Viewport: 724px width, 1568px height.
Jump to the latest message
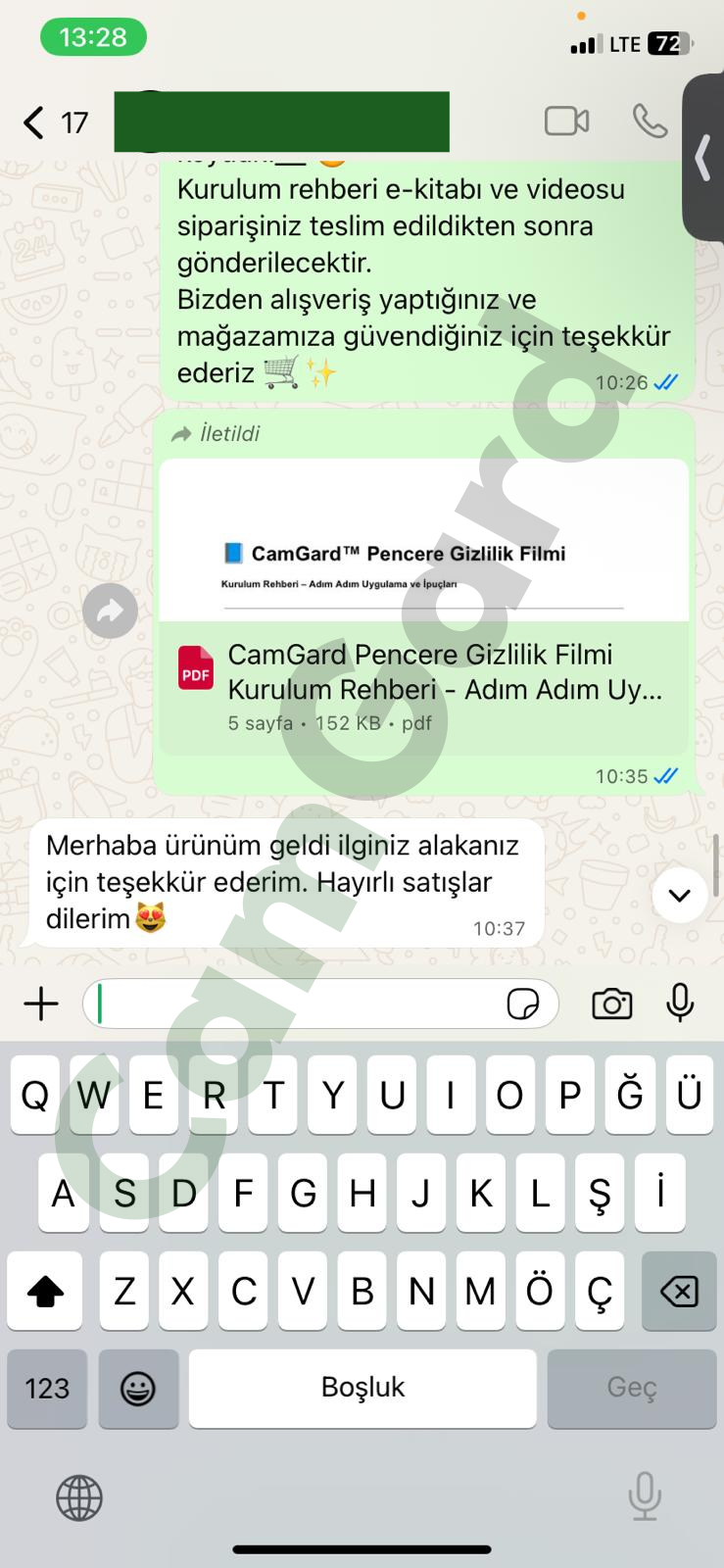point(679,895)
